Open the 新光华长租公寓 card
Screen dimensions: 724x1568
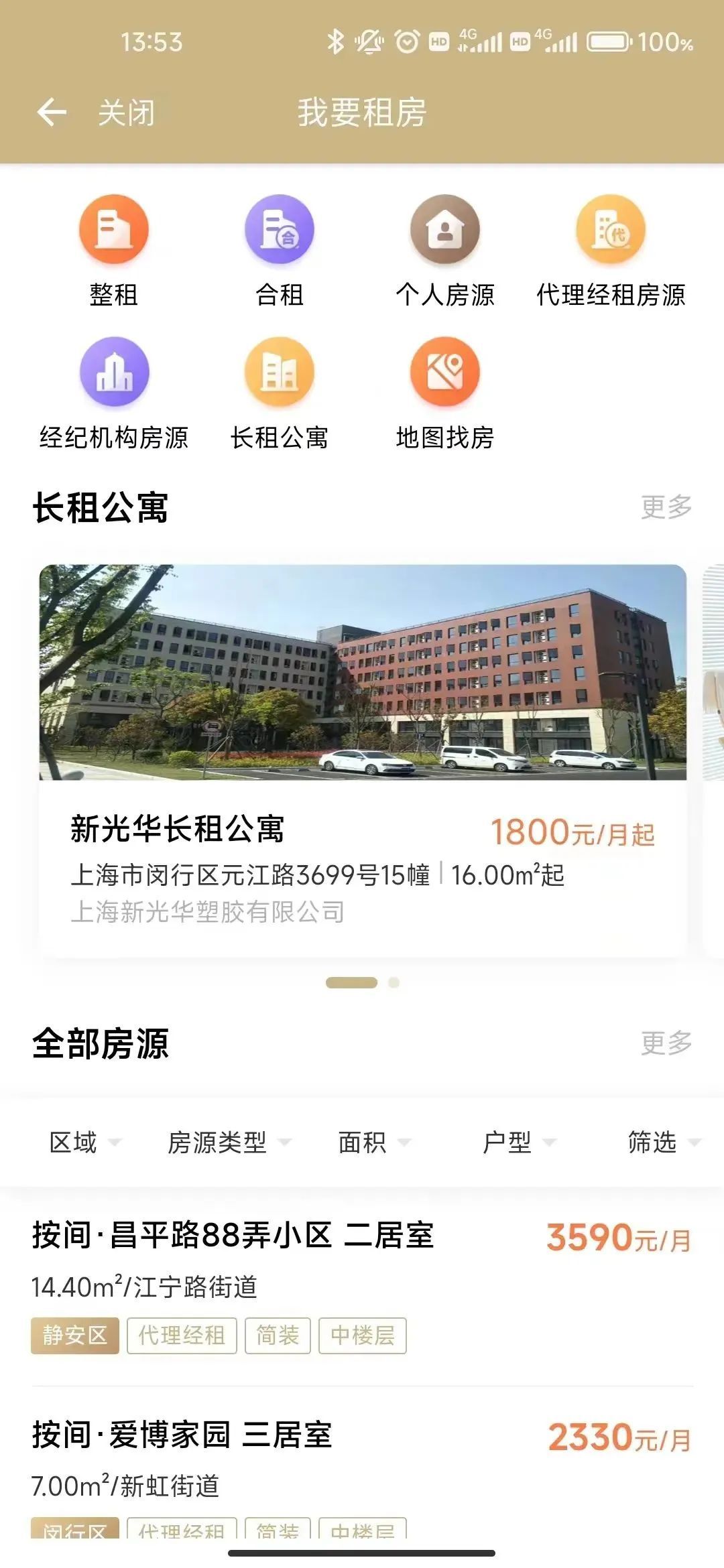pyautogui.click(x=362, y=761)
